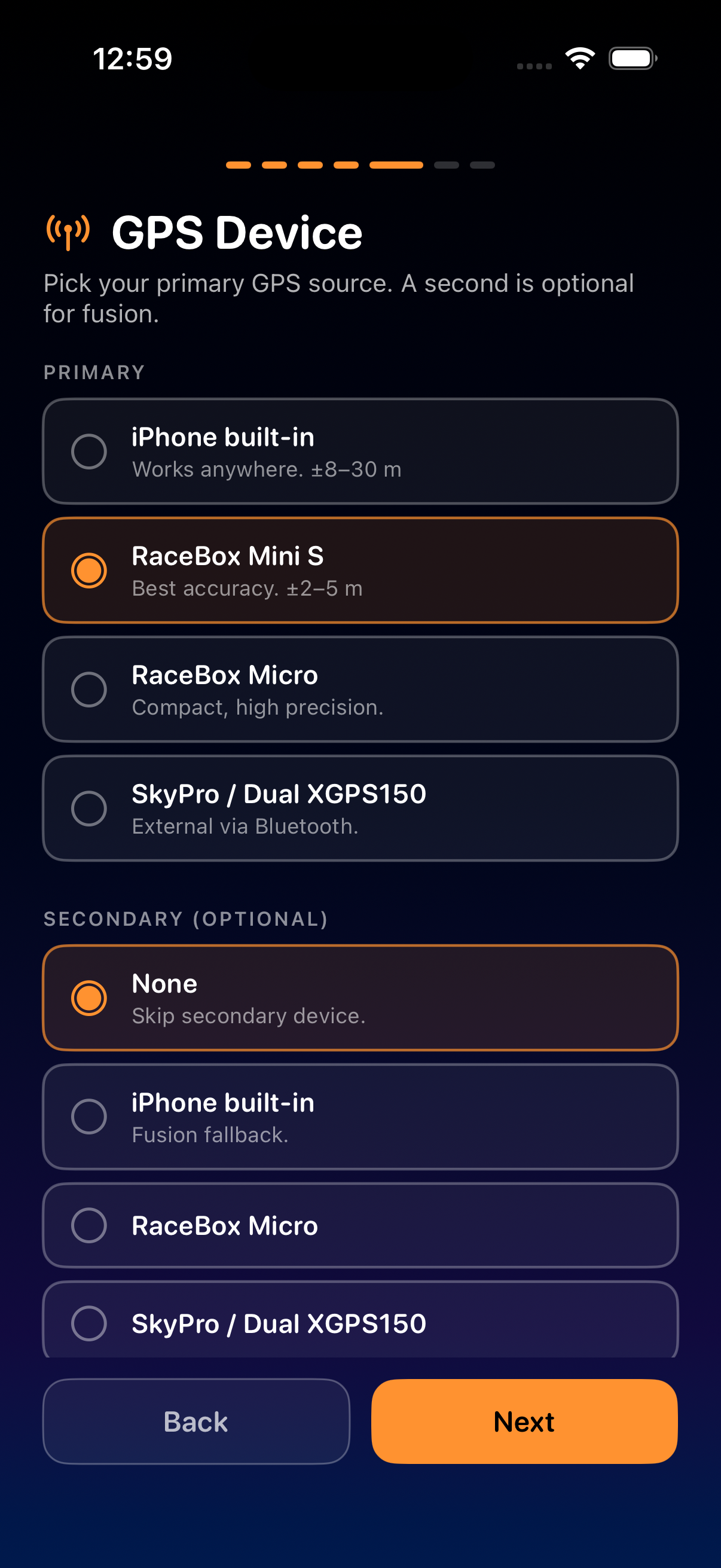Tap the battery indicator in the status bar

pos(631,59)
